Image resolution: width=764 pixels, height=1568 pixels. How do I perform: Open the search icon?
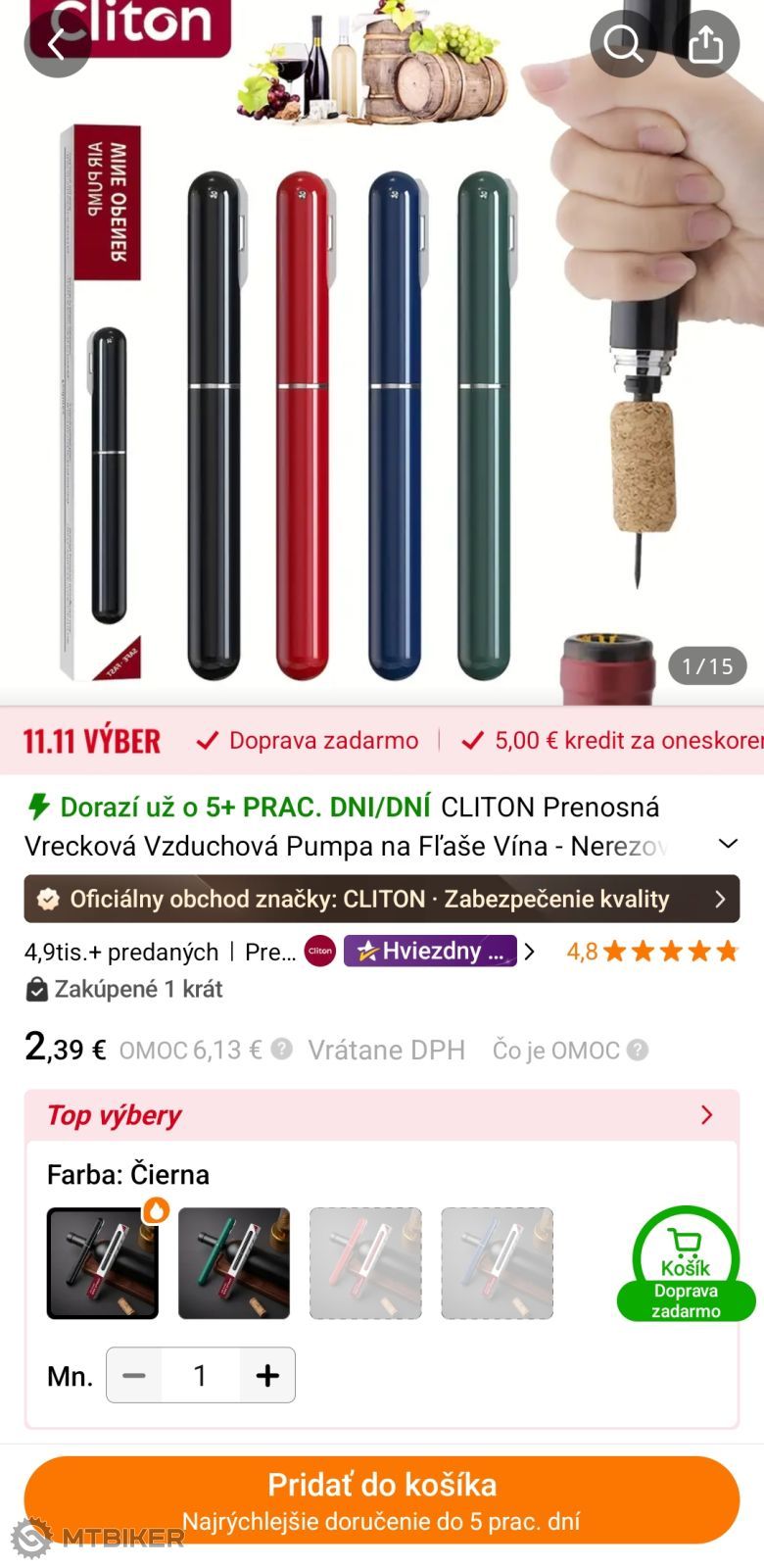point(623,44)
